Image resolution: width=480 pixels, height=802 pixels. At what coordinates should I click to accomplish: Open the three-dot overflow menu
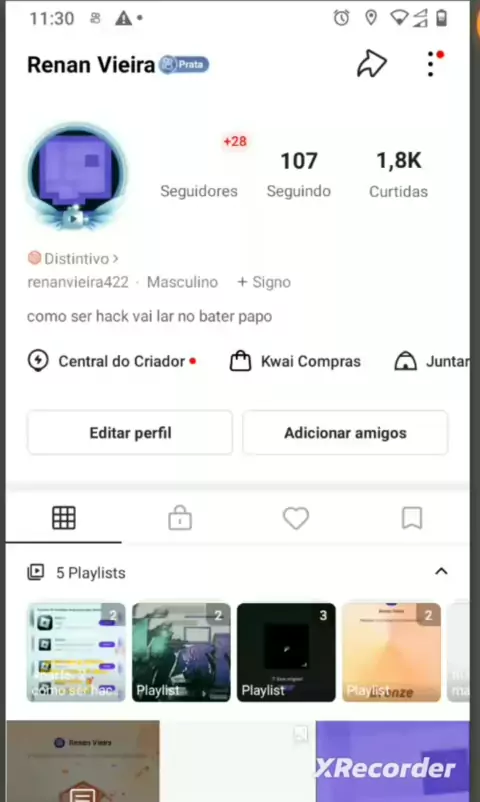(x=431, y=64)
